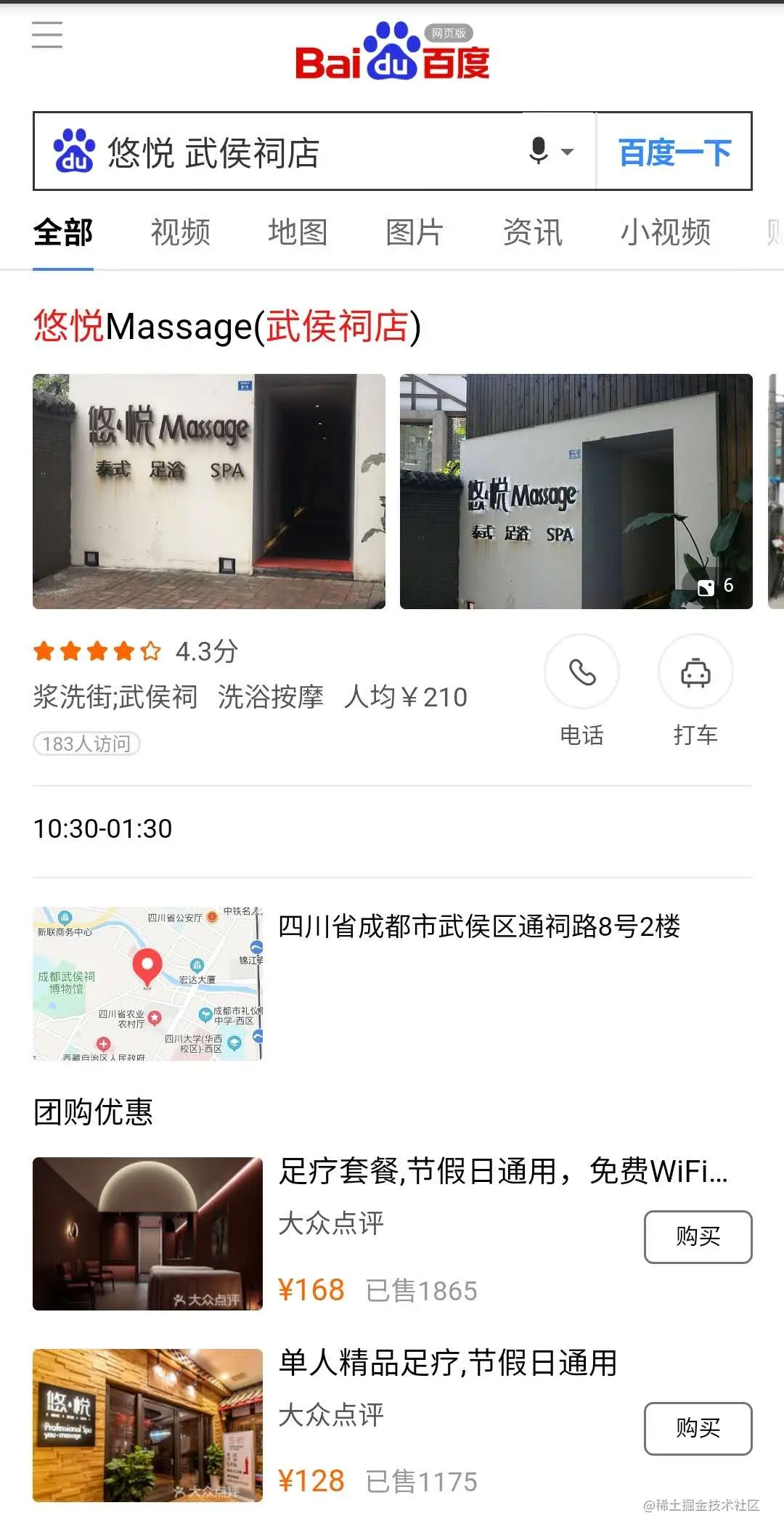Open the 悠悦Massage(武侯祠店) result title
The height and width of the screenshot is (1537, 784).
(x=227, y=326)
